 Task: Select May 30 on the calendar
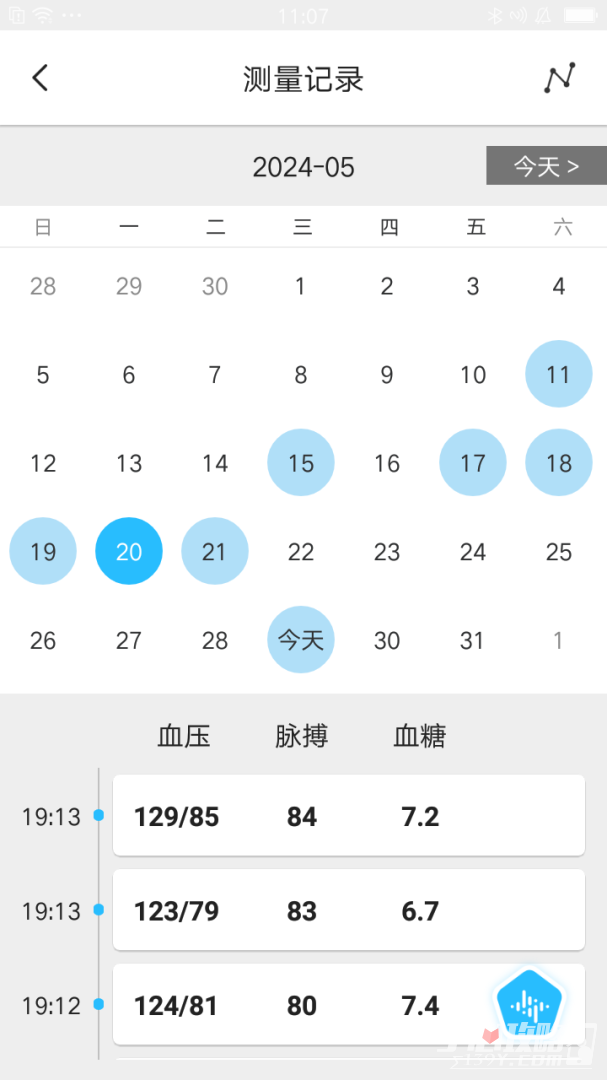point(387,639)
